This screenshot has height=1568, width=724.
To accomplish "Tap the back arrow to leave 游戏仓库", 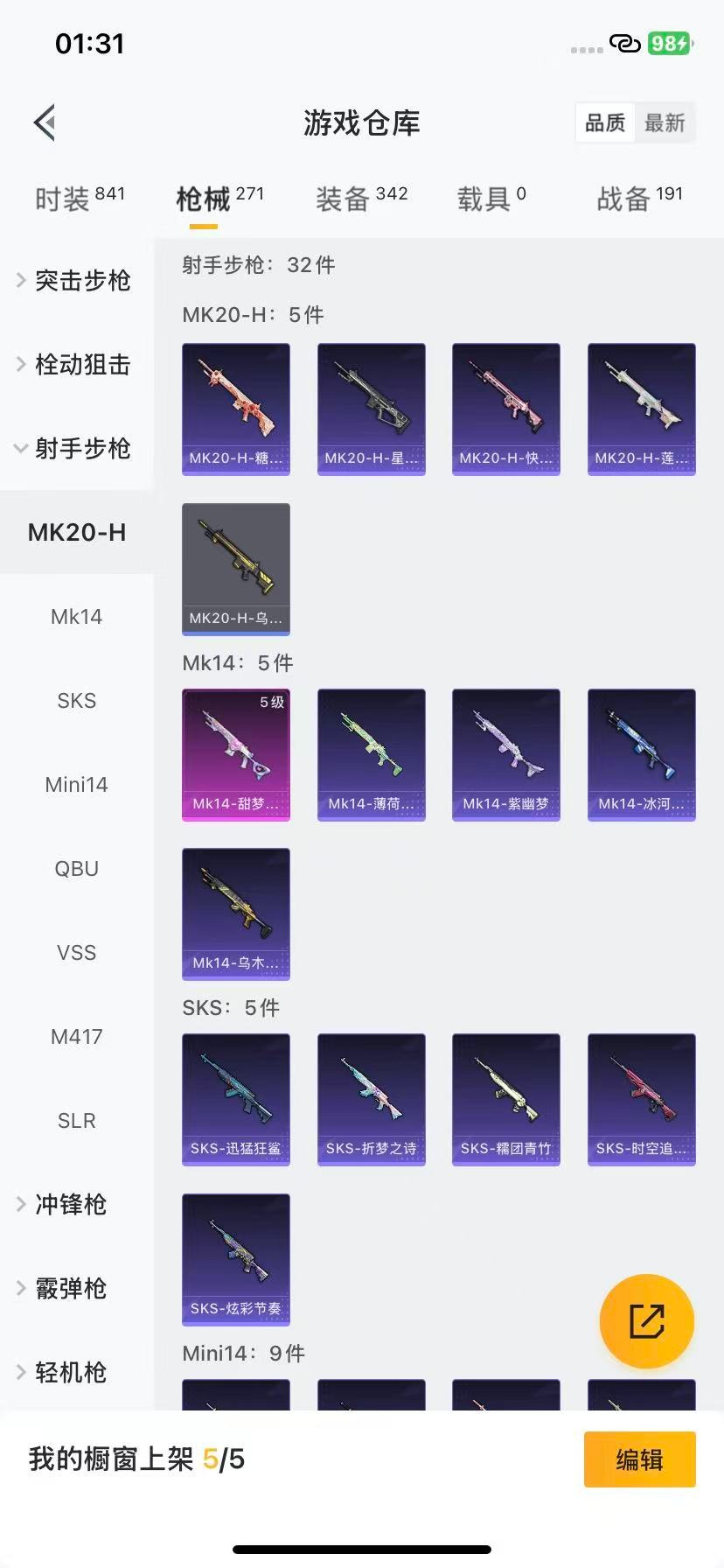I will pos(45,122).
